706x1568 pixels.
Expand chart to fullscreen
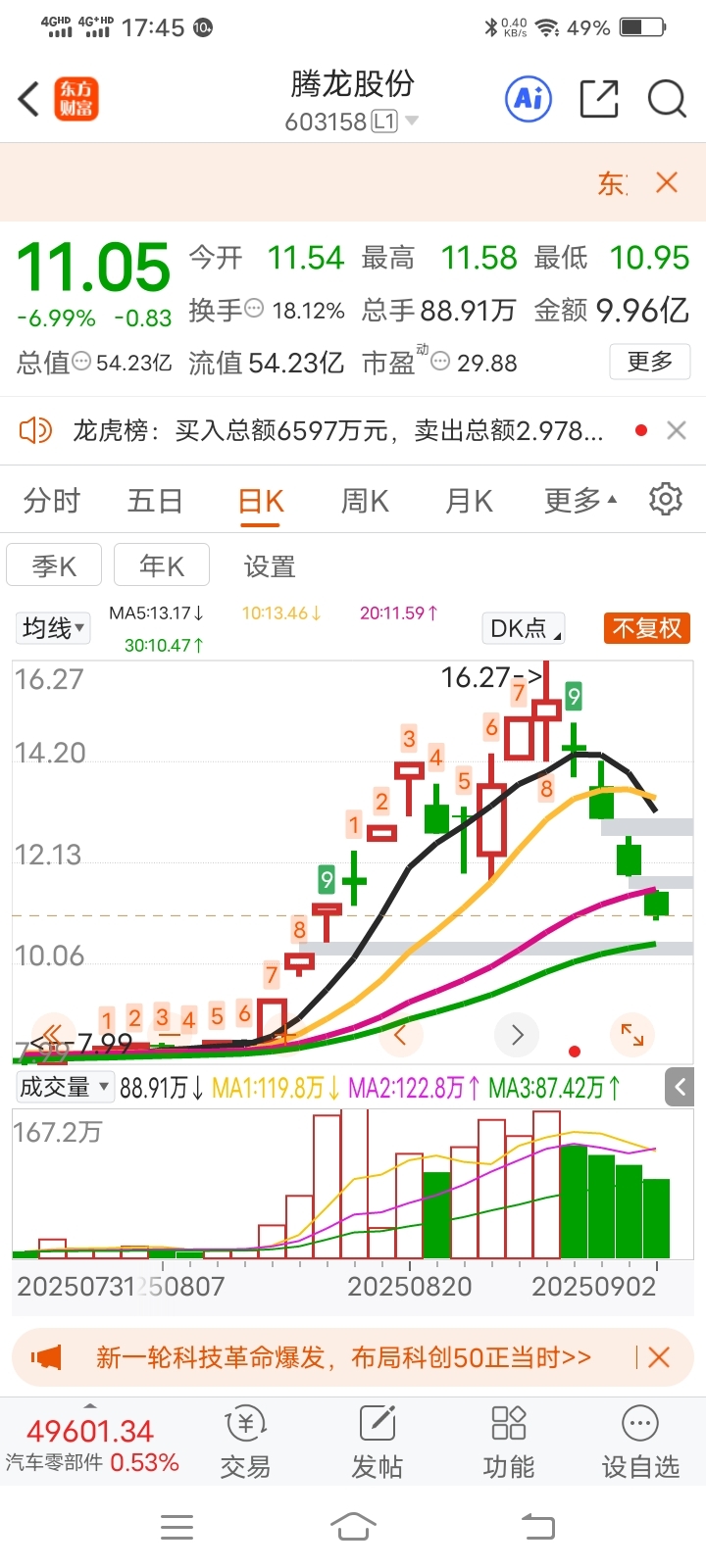(x=632, y=1035)
